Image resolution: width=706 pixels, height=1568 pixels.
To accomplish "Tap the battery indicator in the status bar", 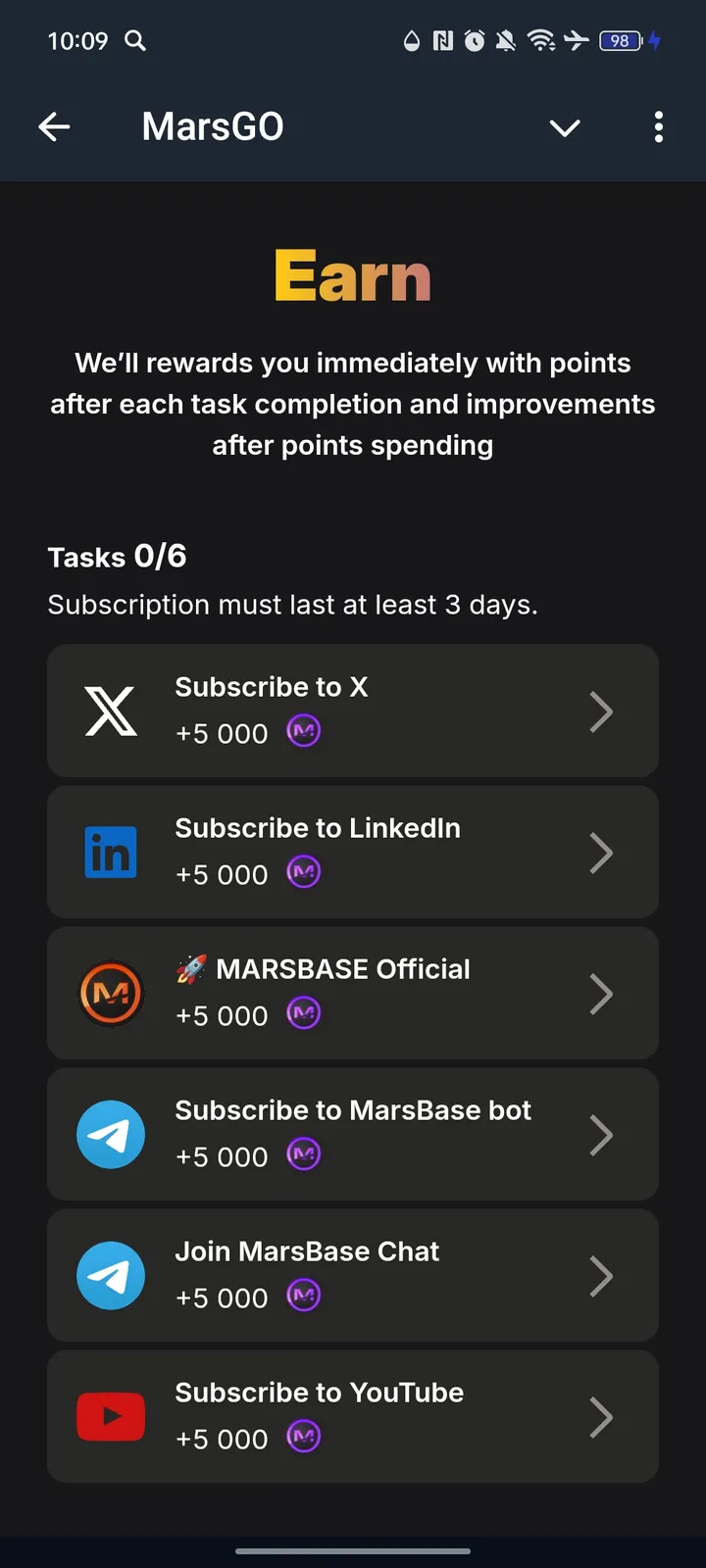I will [x=619, y=41].
